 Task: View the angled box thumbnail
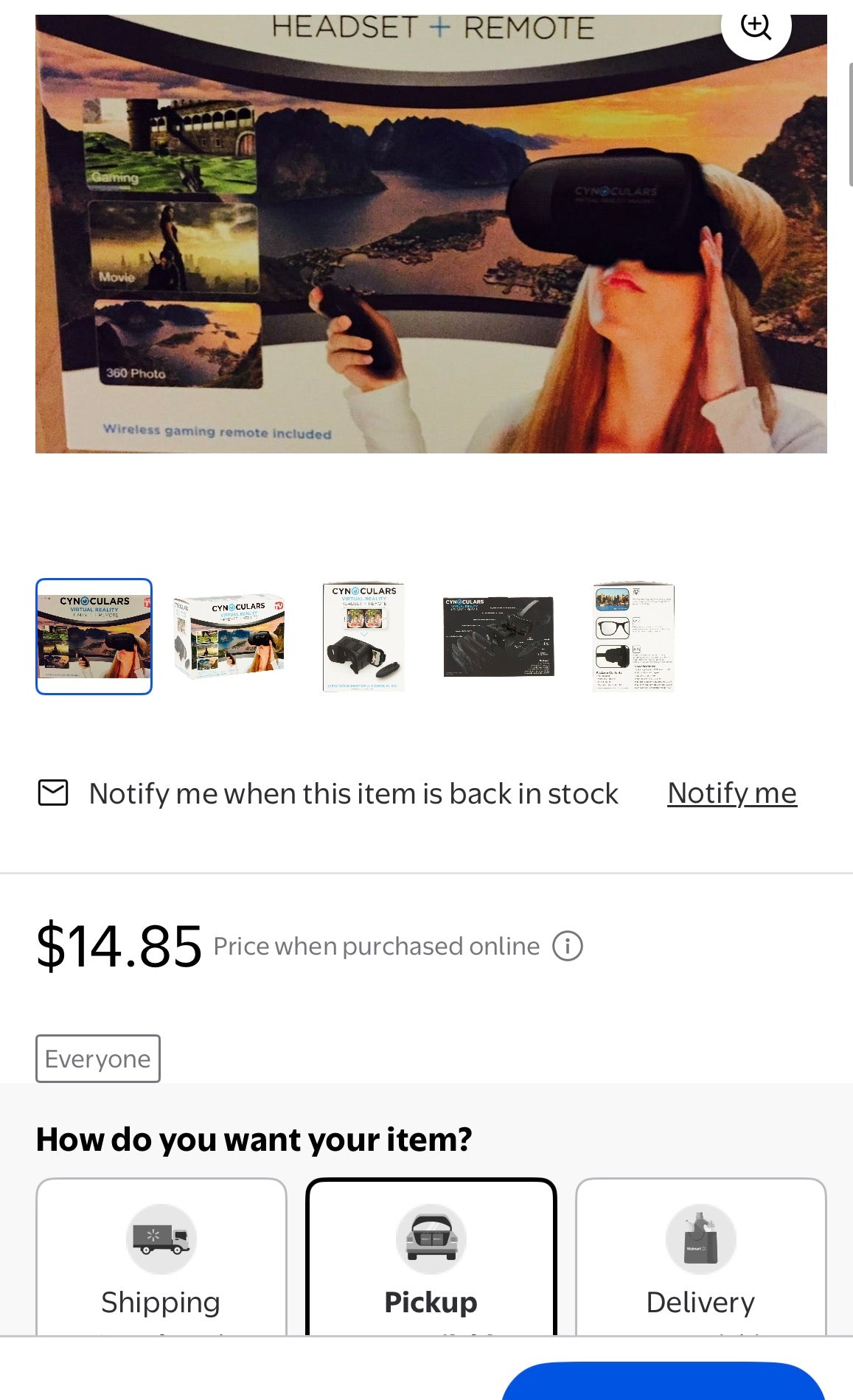point(229,636)
